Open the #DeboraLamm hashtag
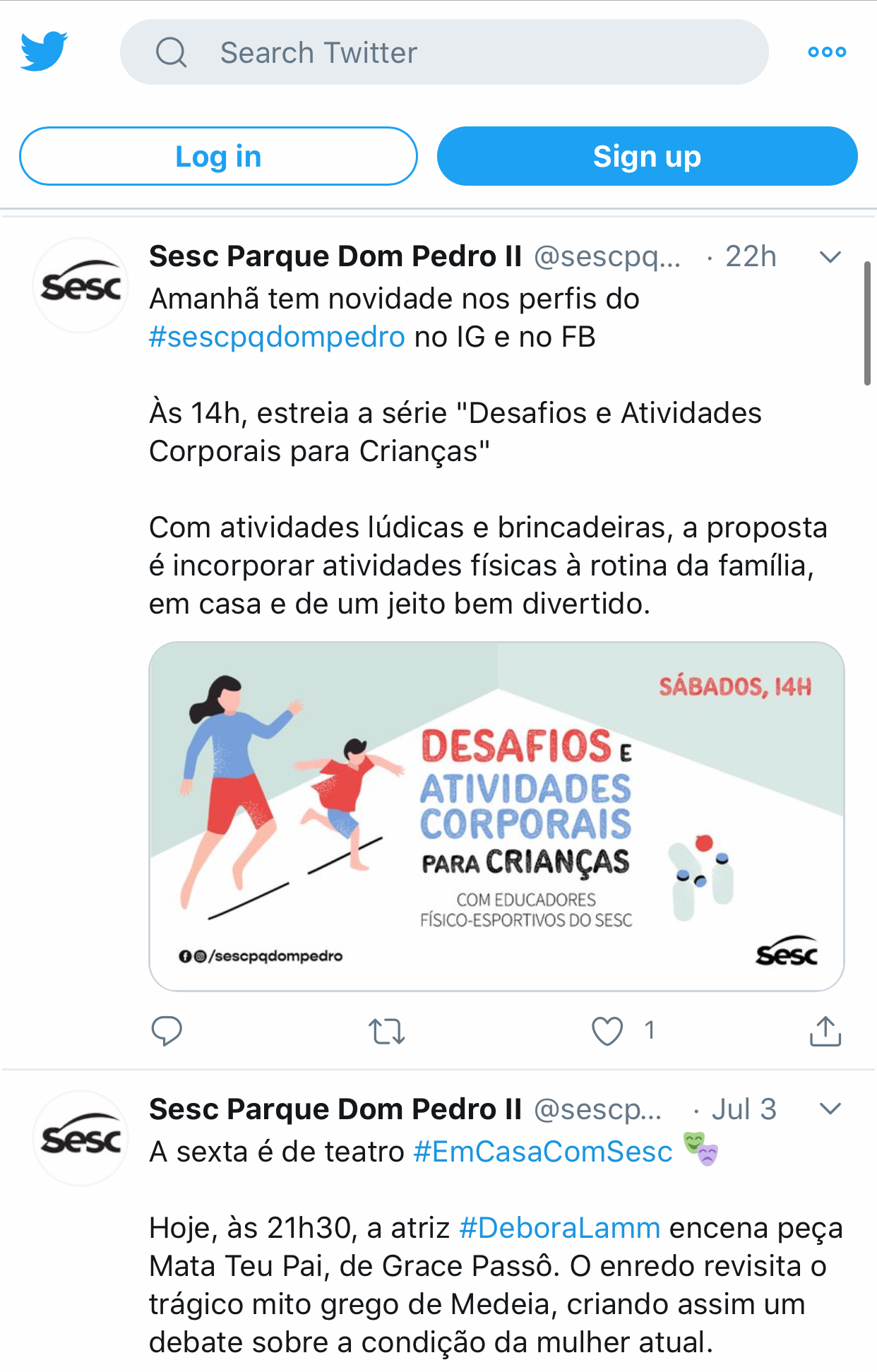 [x=559, y=1228]
